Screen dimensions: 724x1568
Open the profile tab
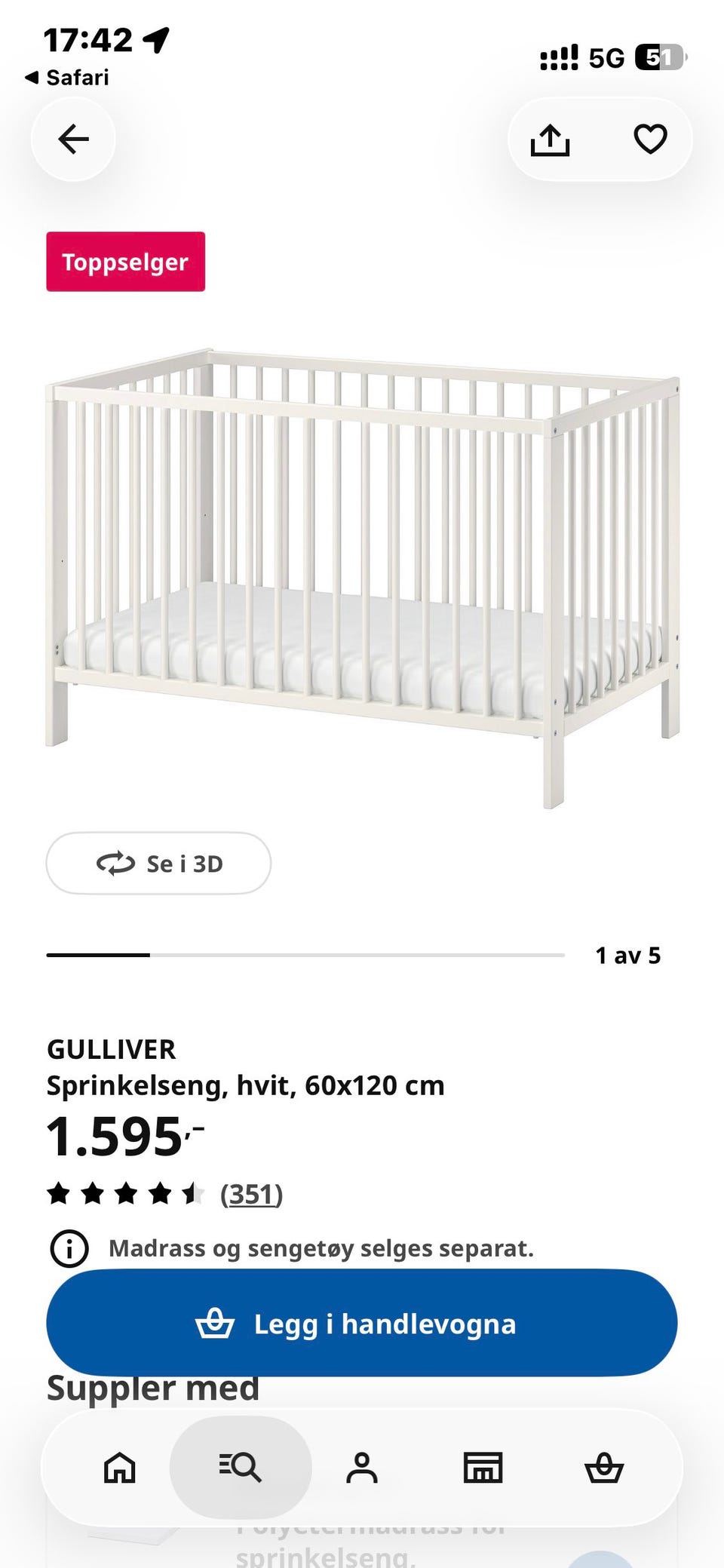pyautogui.click(x=362, y=1468)
